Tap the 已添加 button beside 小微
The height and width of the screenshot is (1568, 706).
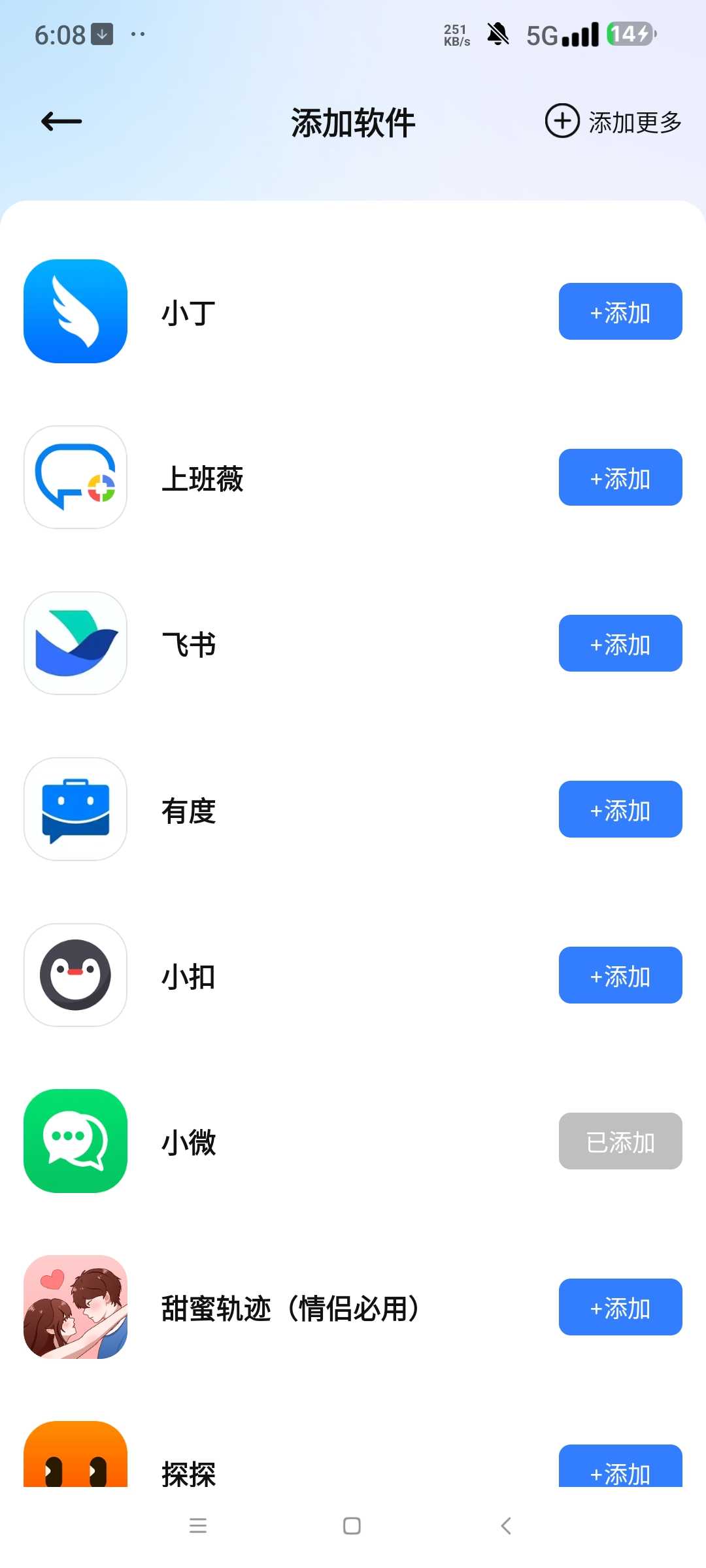point(620,1141)
